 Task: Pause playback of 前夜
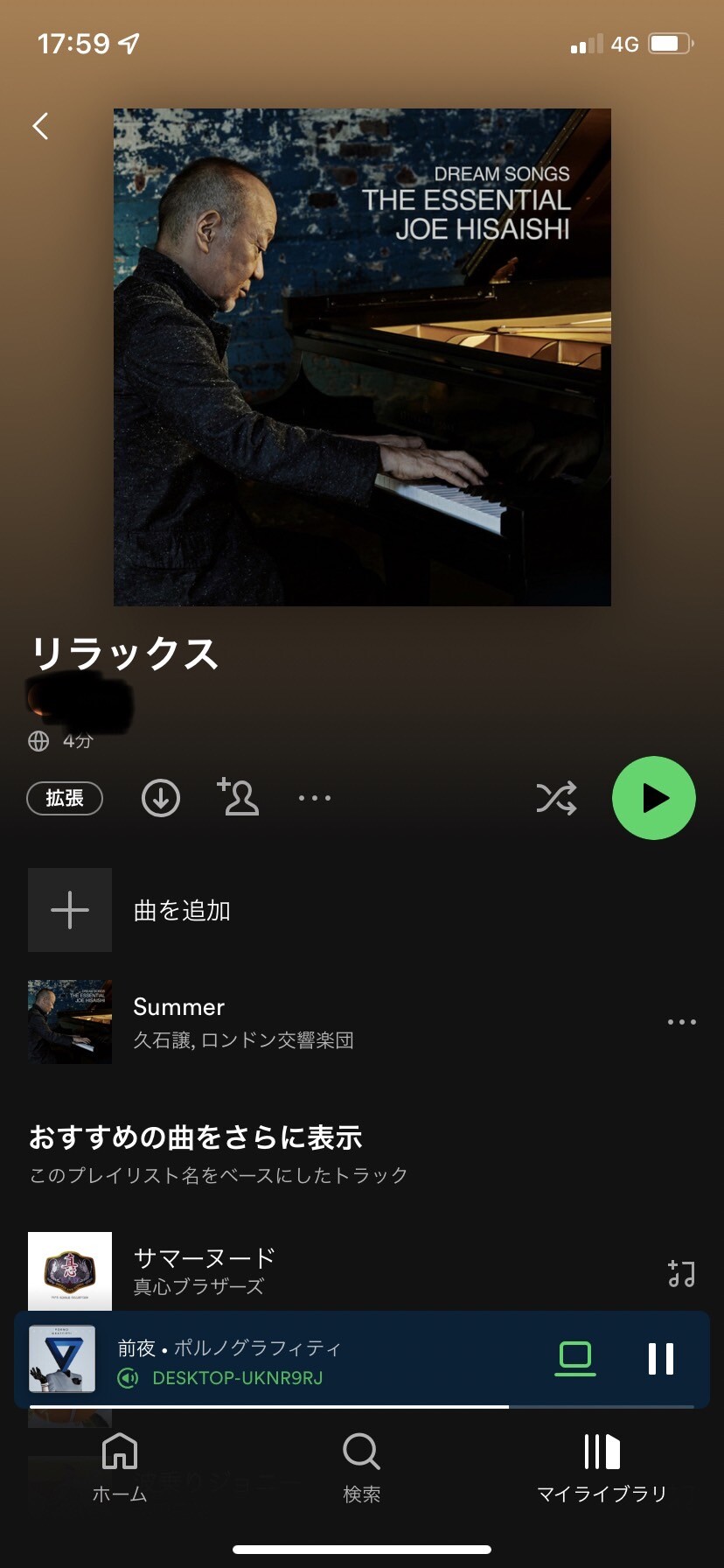point(660,1359)
